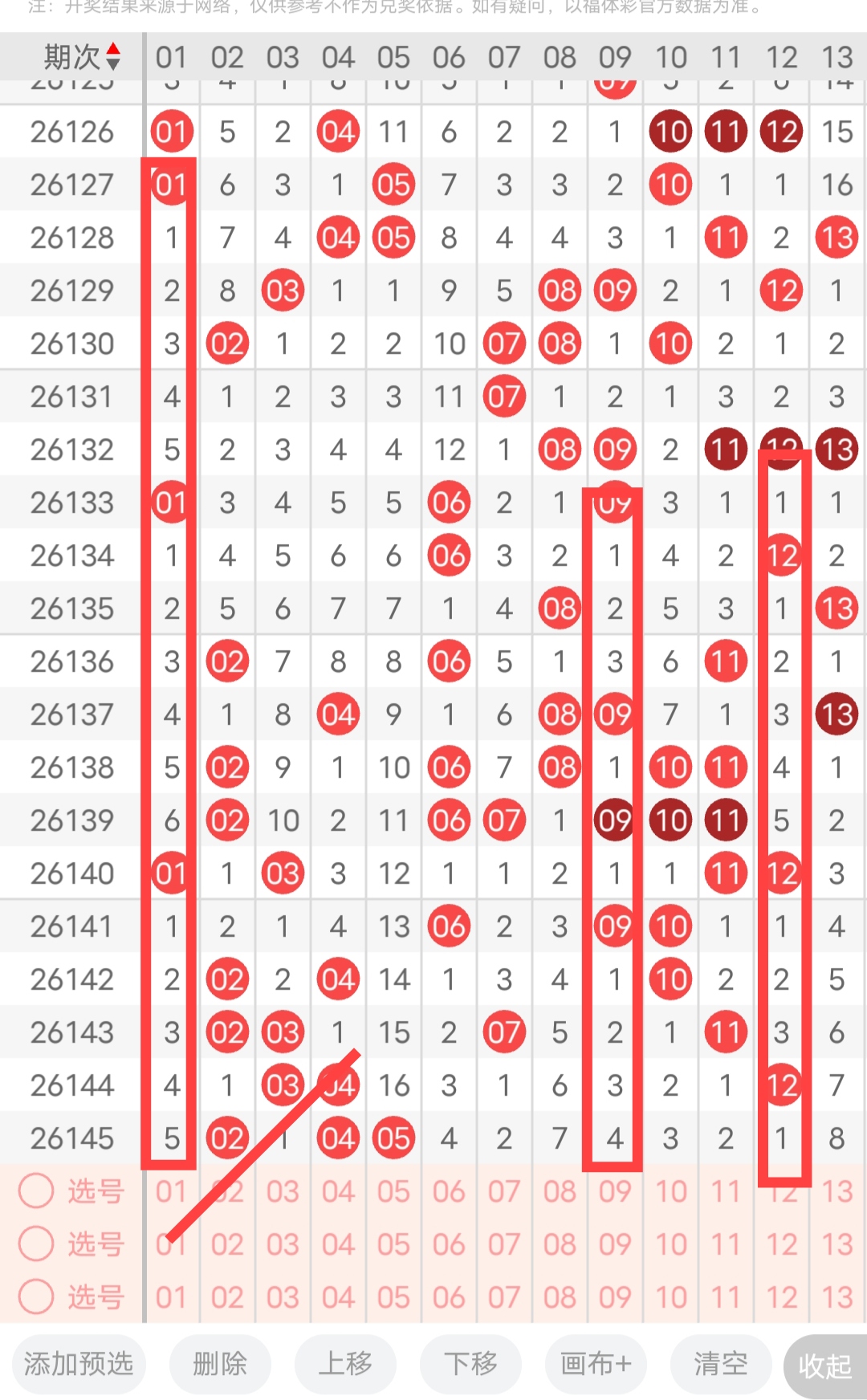
Task: Move the selection up with 上移
Action: 345,1364
